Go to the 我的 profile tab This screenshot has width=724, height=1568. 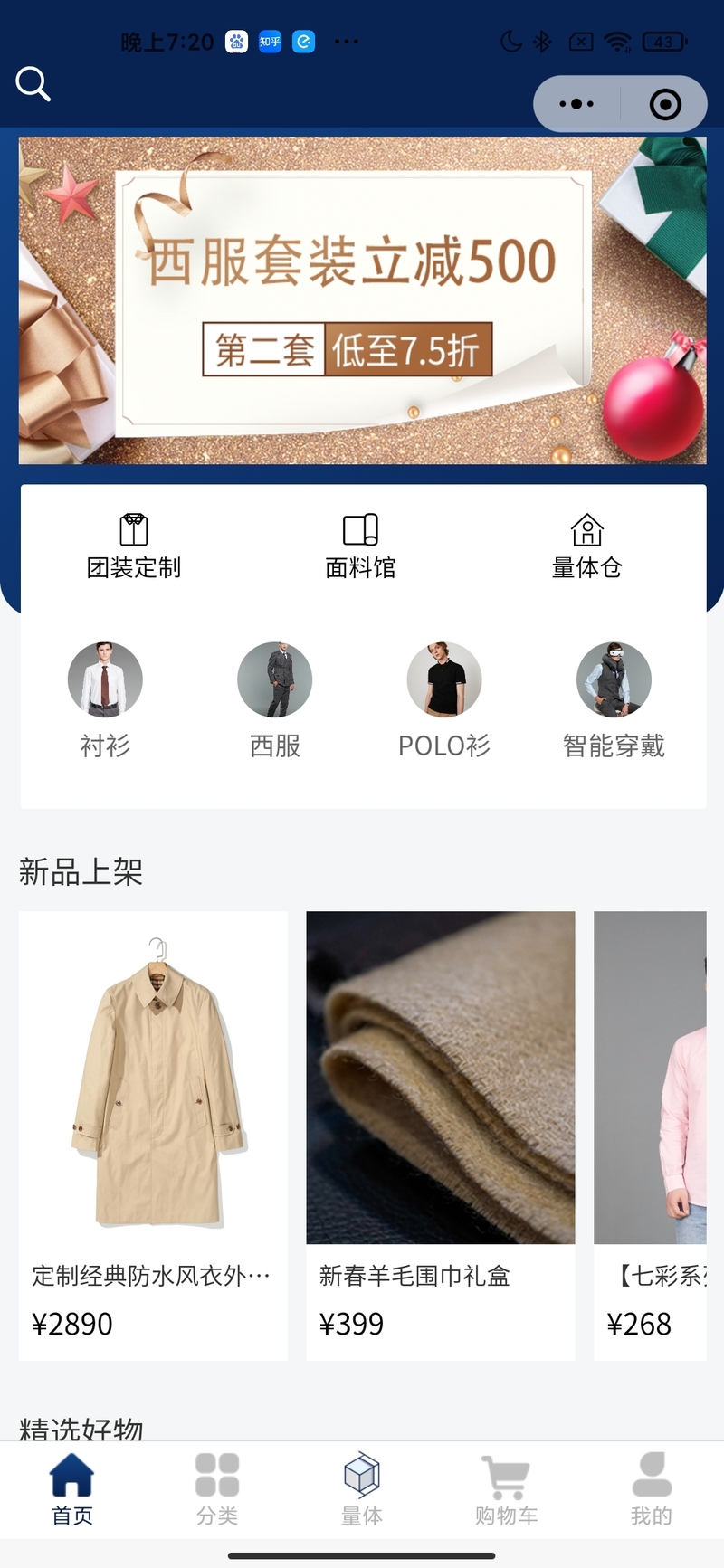(651, 1489)
